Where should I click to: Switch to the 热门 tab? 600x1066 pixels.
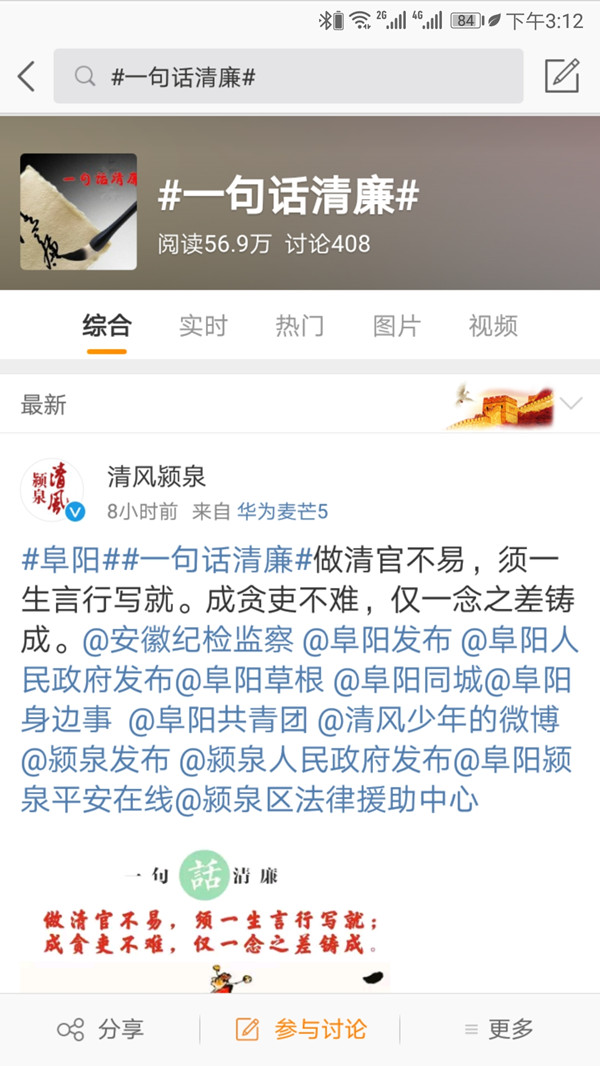[x=299, y=326]
